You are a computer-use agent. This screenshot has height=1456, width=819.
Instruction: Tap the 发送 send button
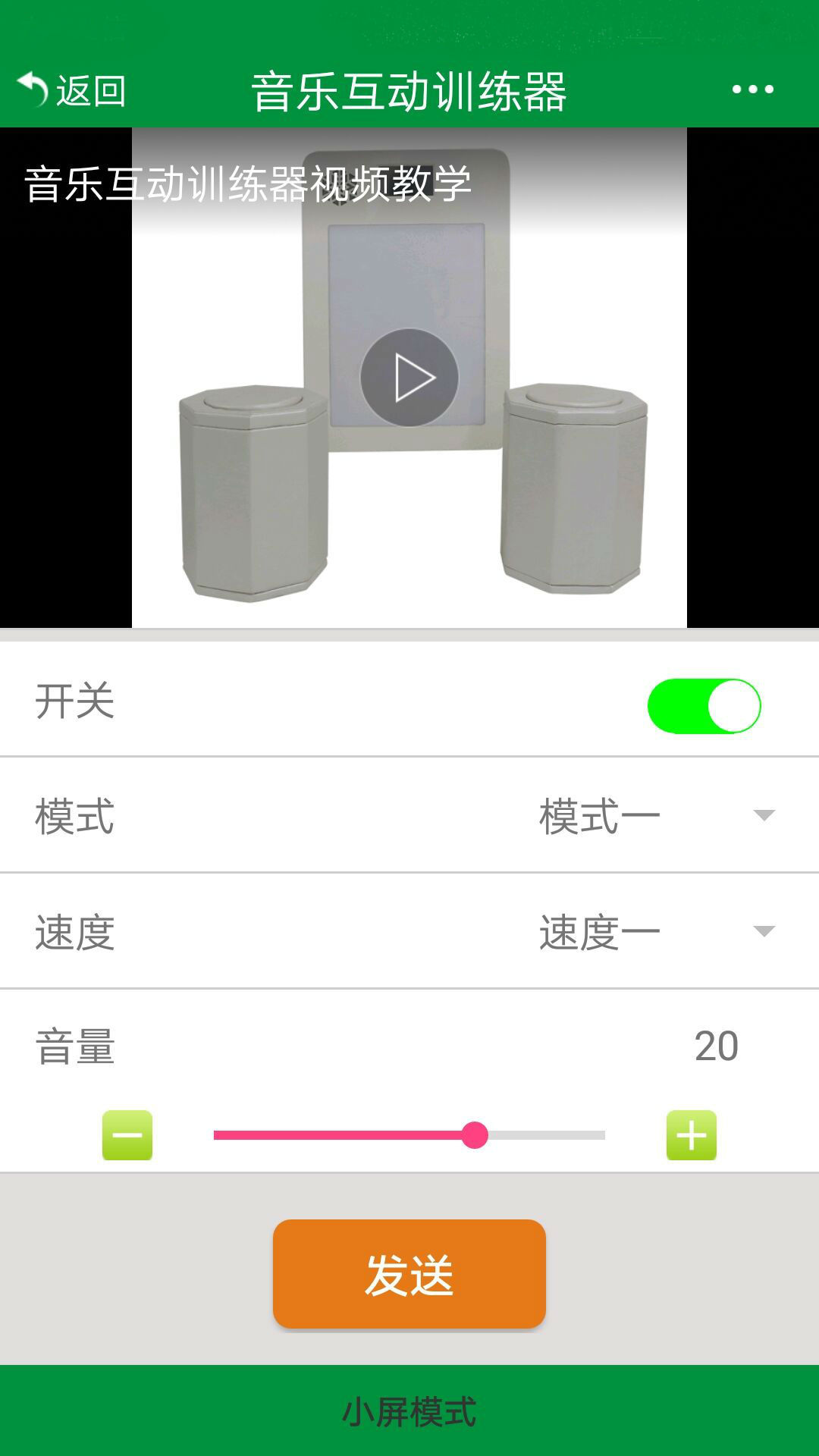pyautogui.click(x=409, y=1274)
